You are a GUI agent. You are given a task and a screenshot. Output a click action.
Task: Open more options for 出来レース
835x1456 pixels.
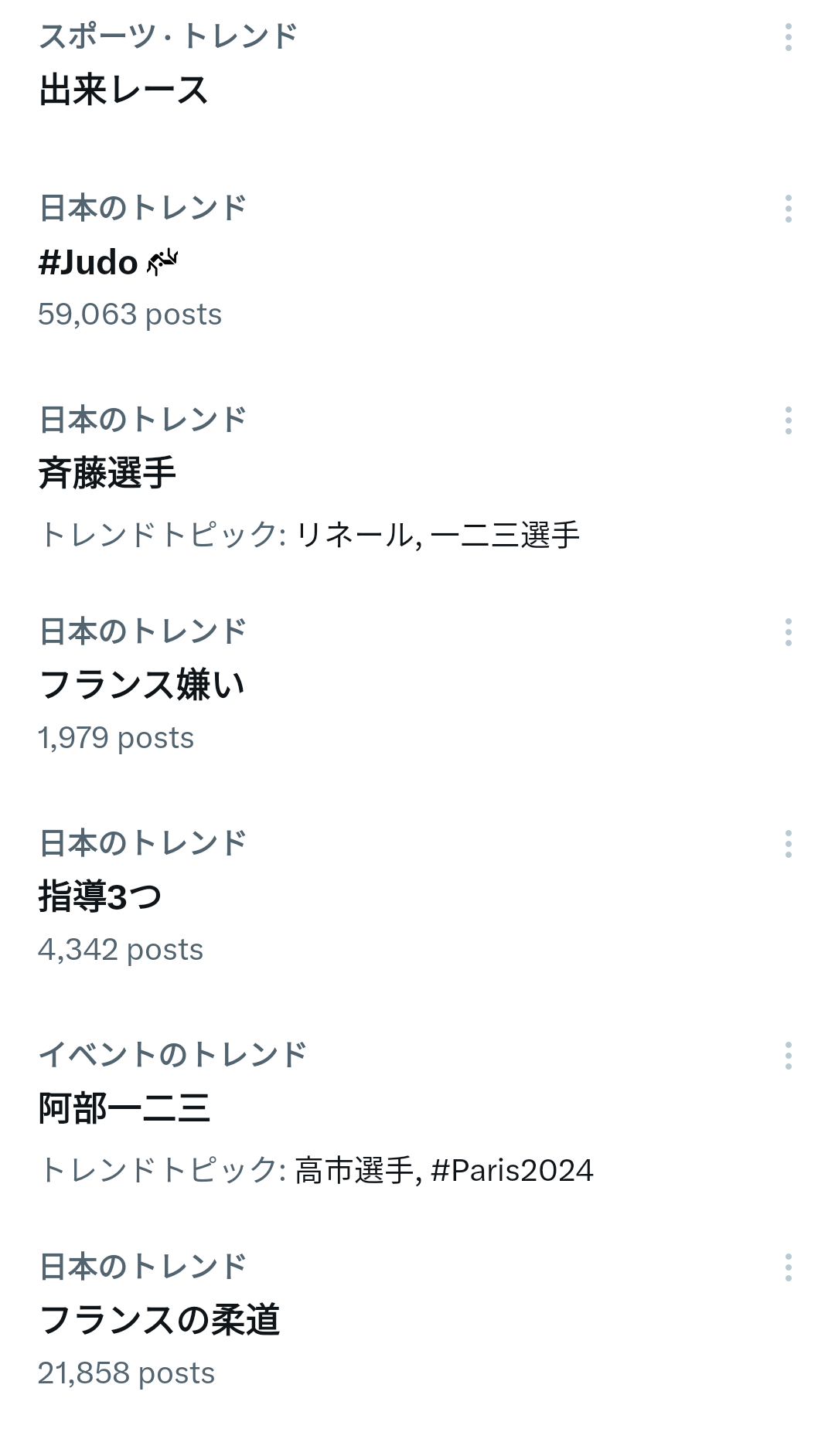[x=788, y=37]
